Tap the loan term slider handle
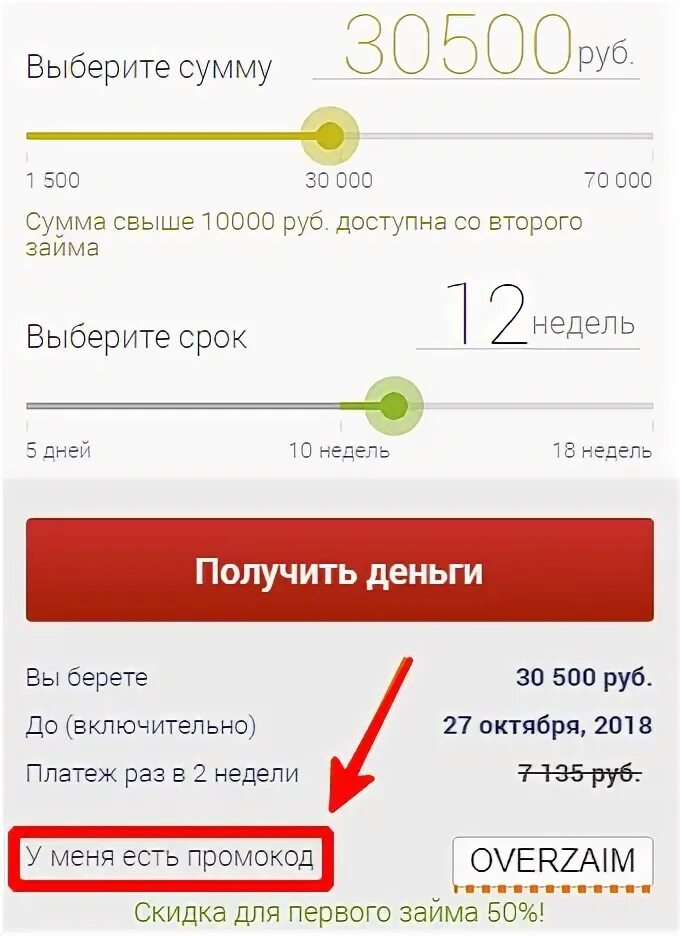The image size is (680, 936). [394, 406]
